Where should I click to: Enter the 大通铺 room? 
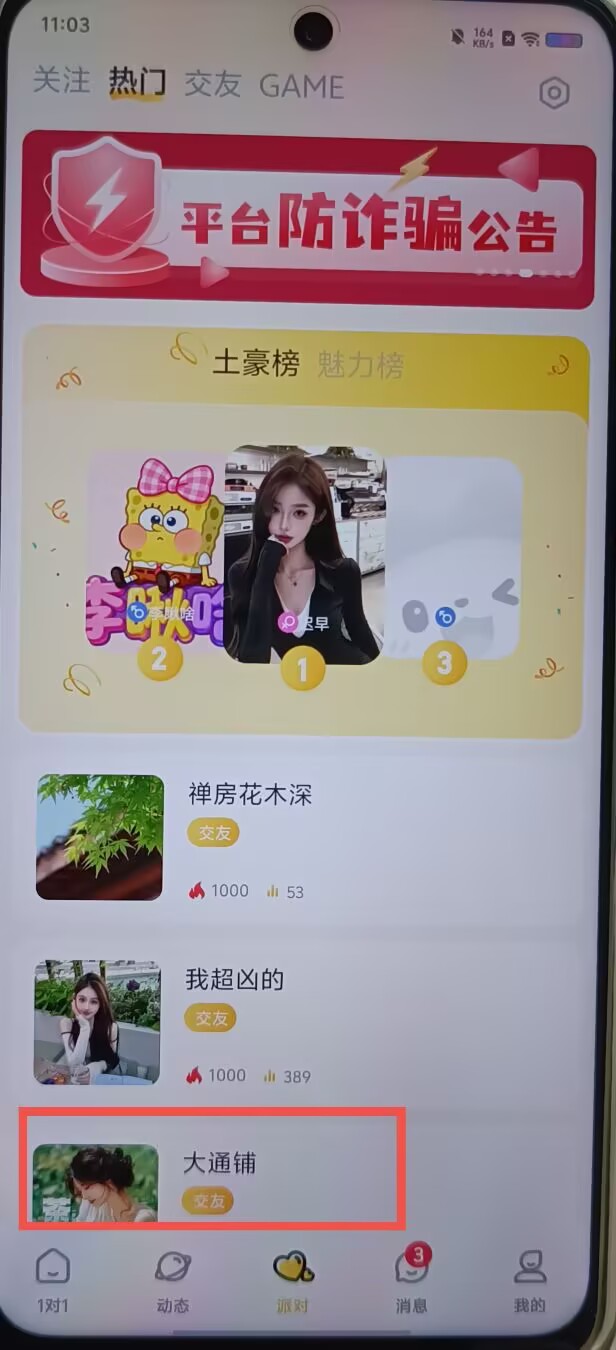click(x=212, y=1168)
